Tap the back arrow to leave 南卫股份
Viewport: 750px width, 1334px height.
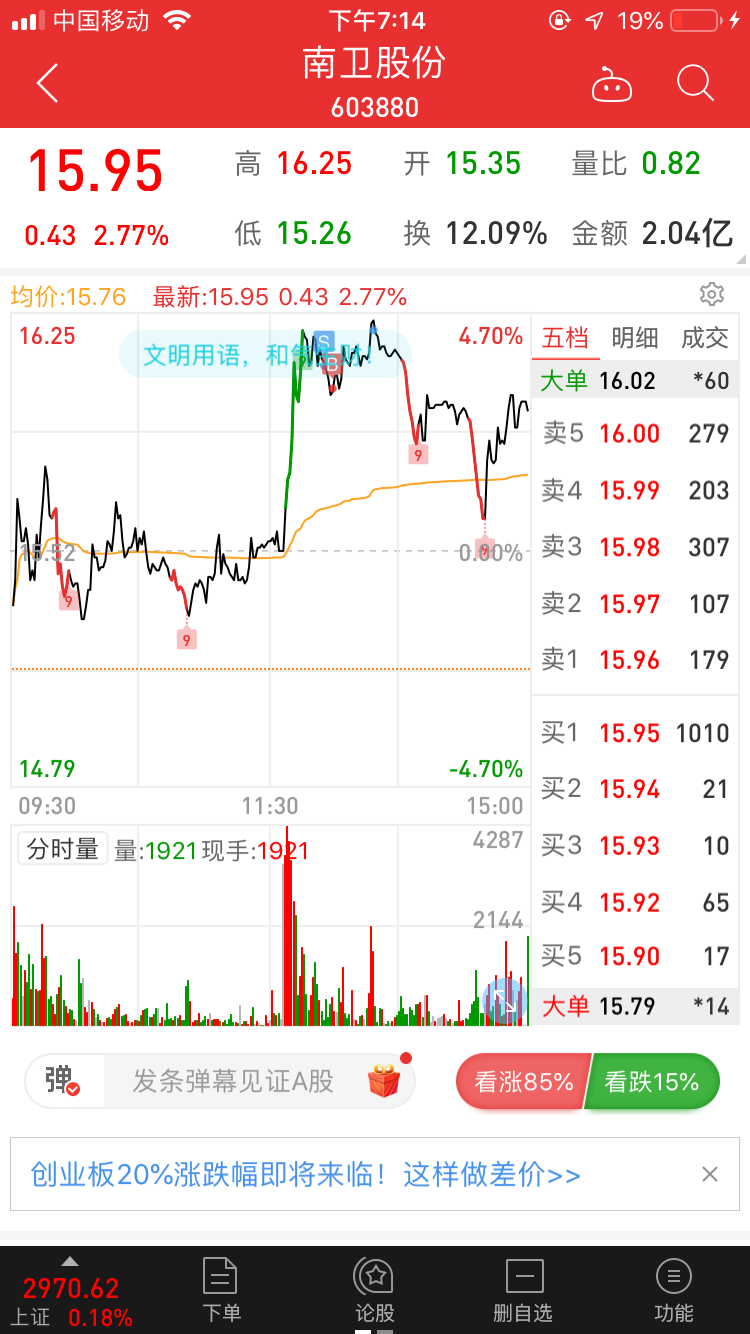tap(46, 83)
